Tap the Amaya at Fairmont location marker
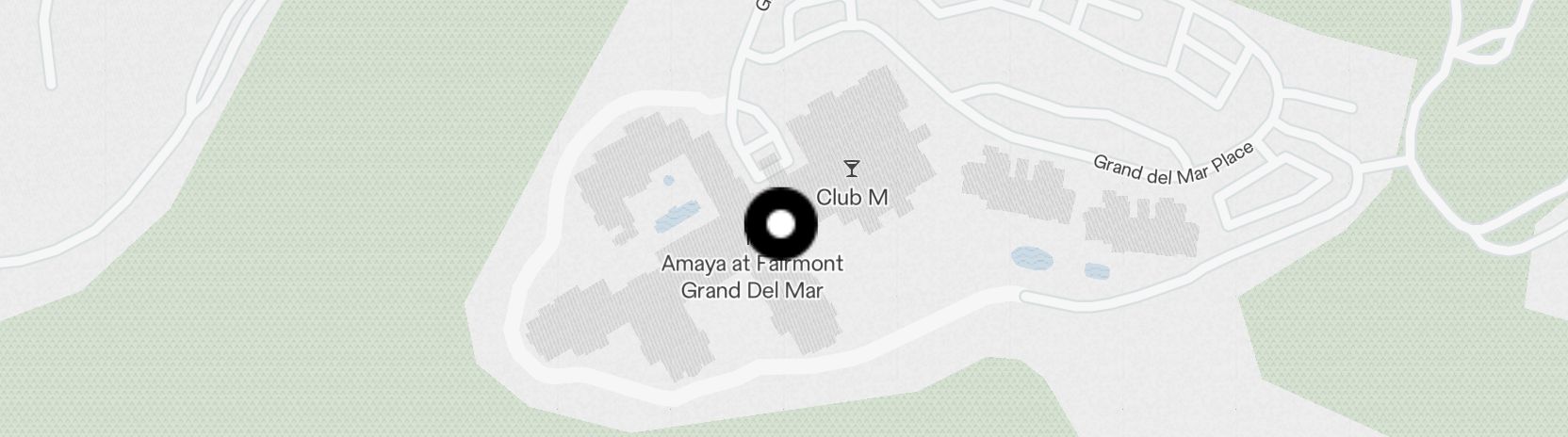This screenshot has height=437, width=1568. pos(780,225)
